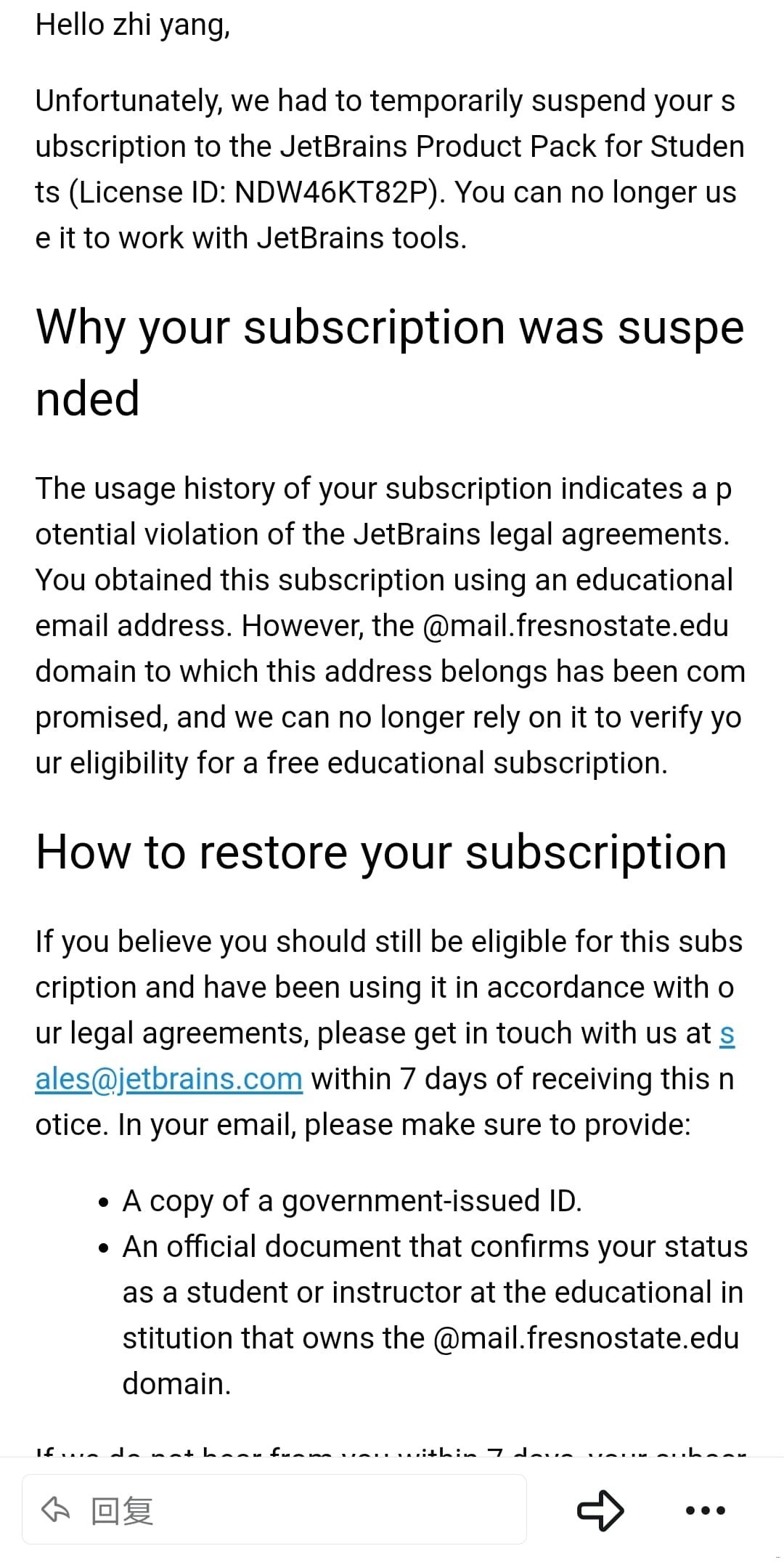Viewport: 784px width, 1562px height.
Task: Tap the 回复 reply field
Action: point(274,1510)
